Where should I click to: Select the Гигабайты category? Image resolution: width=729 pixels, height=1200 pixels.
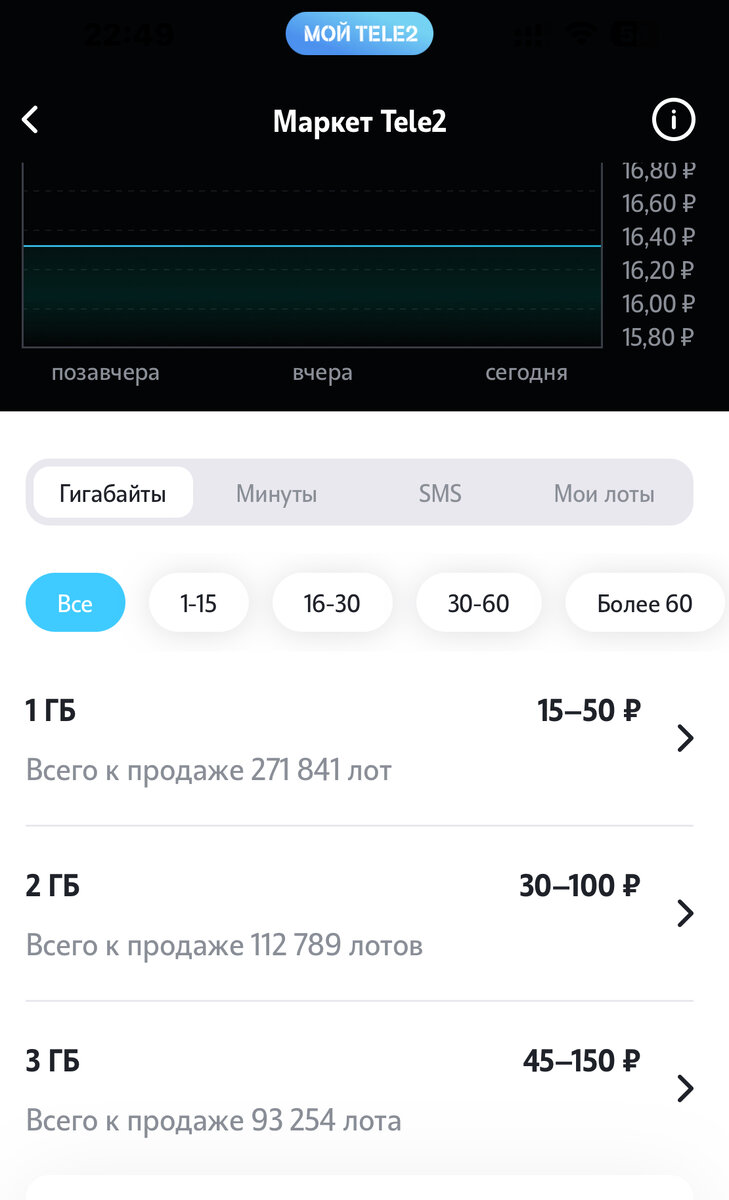(x=112, y=492)
